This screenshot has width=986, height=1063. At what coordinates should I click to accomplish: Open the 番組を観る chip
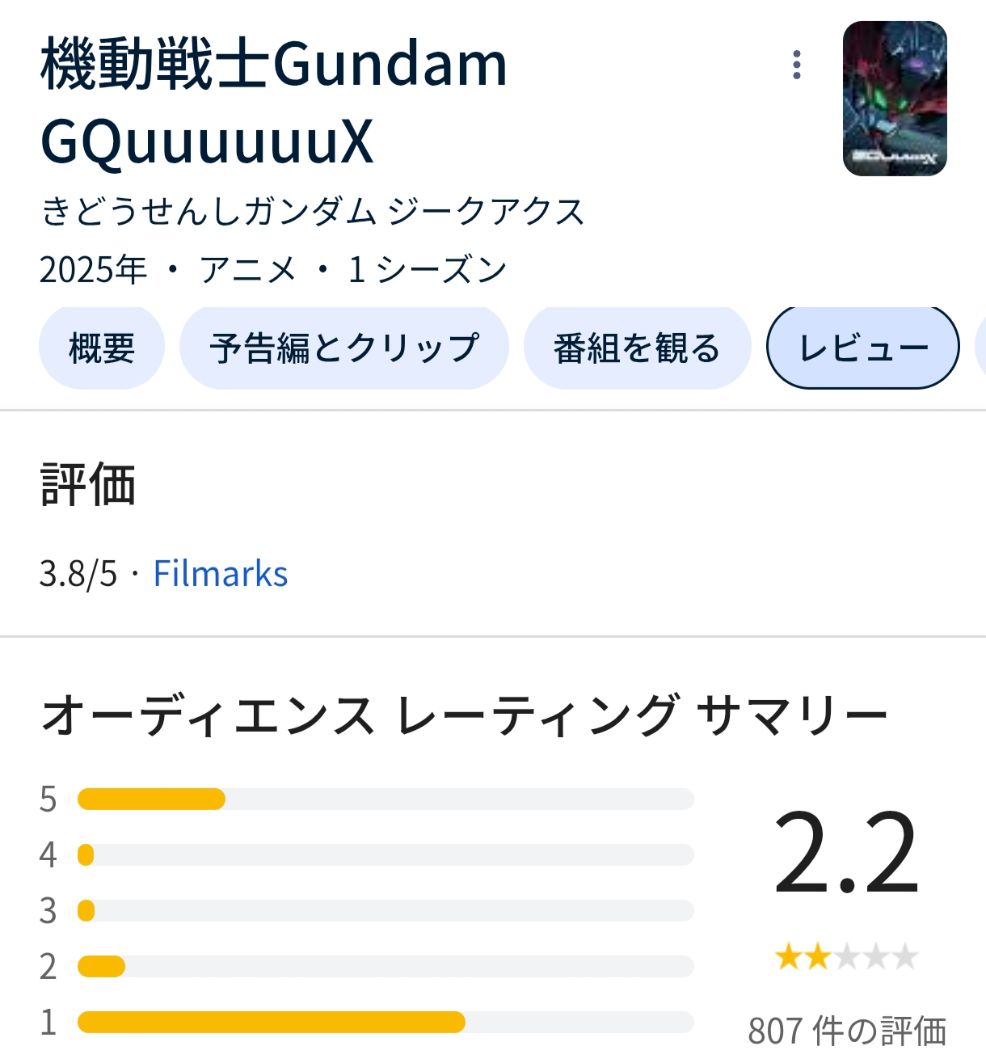point(636,348)
